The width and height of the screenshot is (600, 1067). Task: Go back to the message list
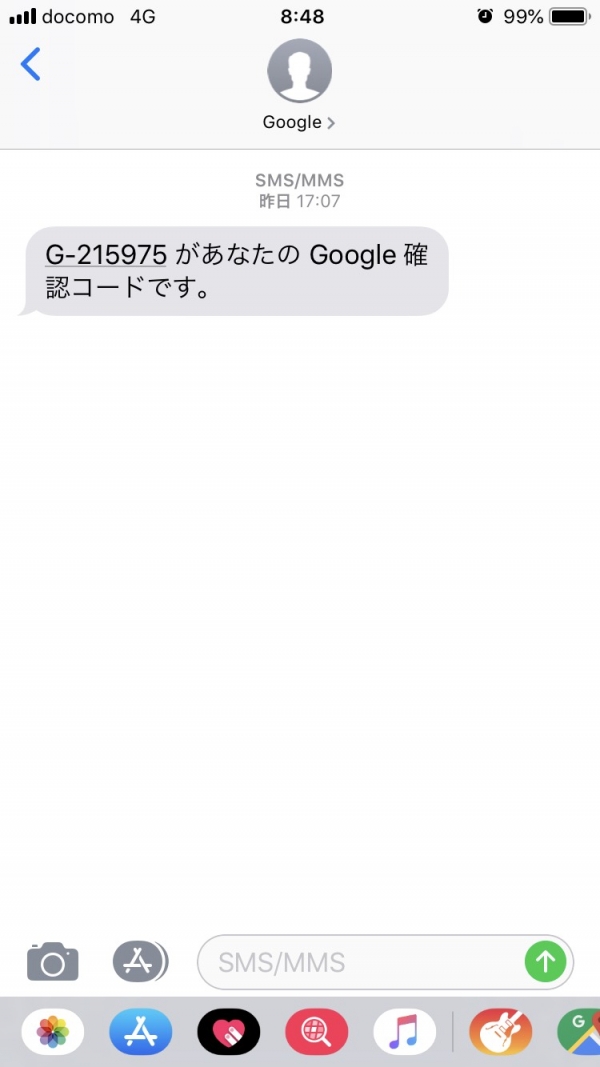tap(31, 65)
